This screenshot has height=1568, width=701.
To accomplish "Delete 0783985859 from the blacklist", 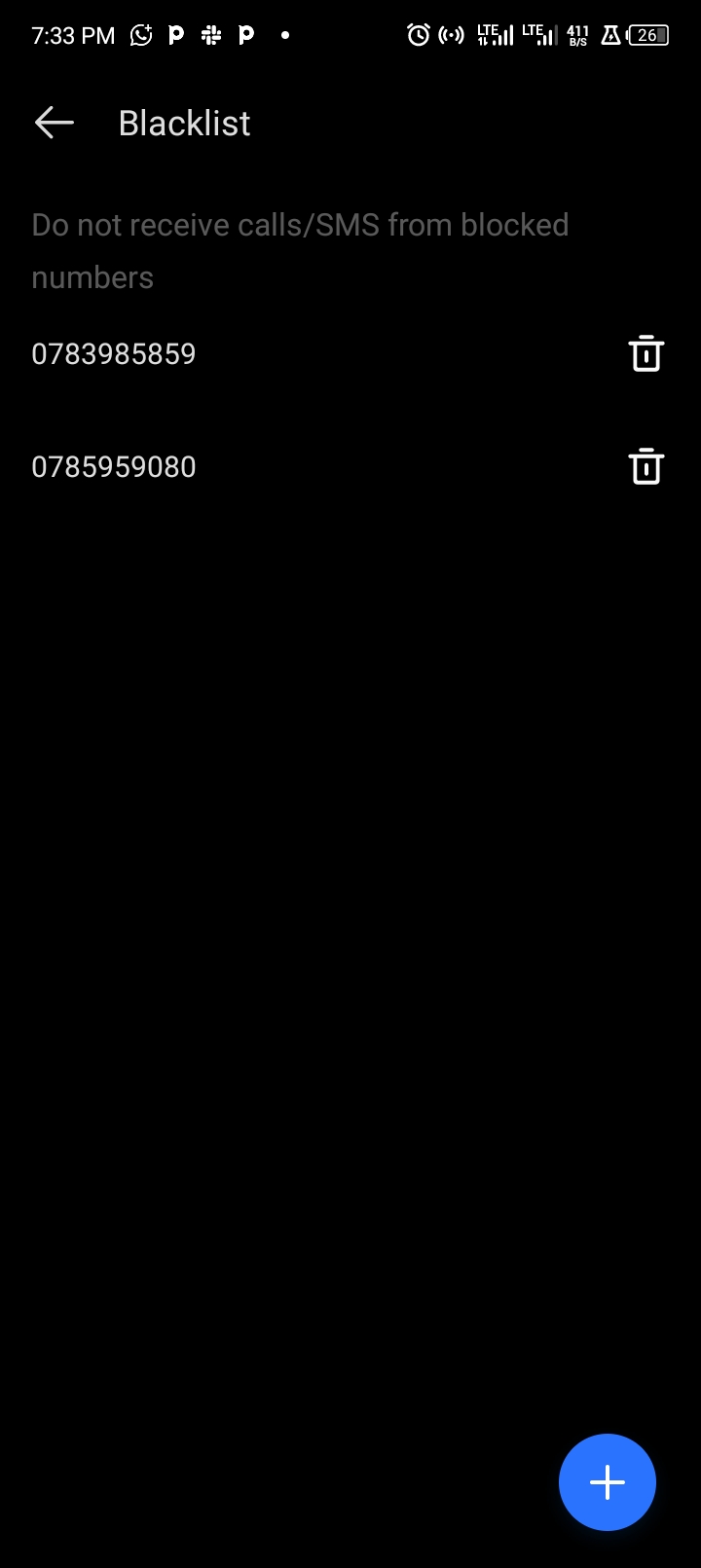I will click(x=646, y=353).
